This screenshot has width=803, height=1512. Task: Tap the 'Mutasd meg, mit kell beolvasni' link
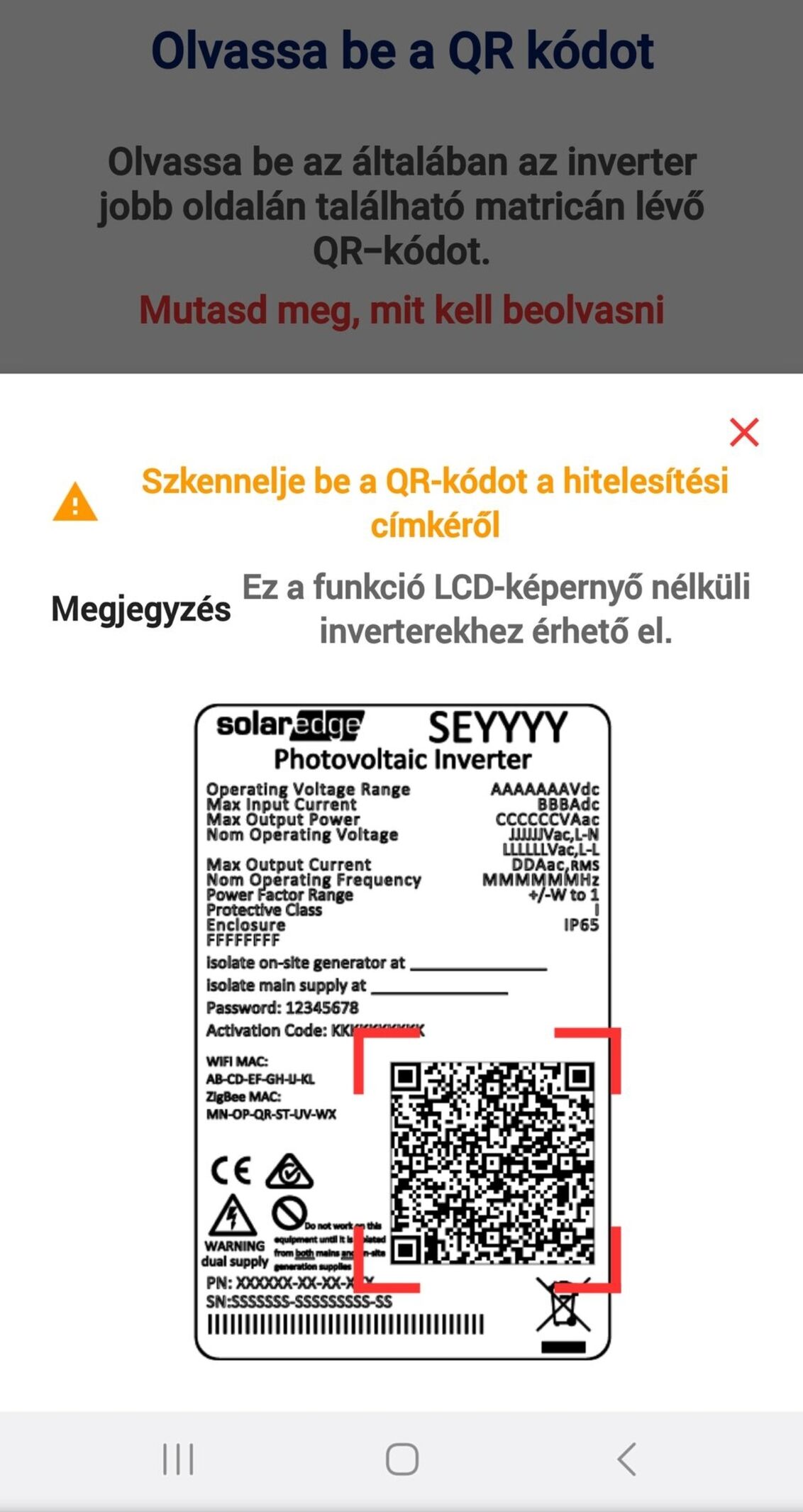tap(401, 310)
